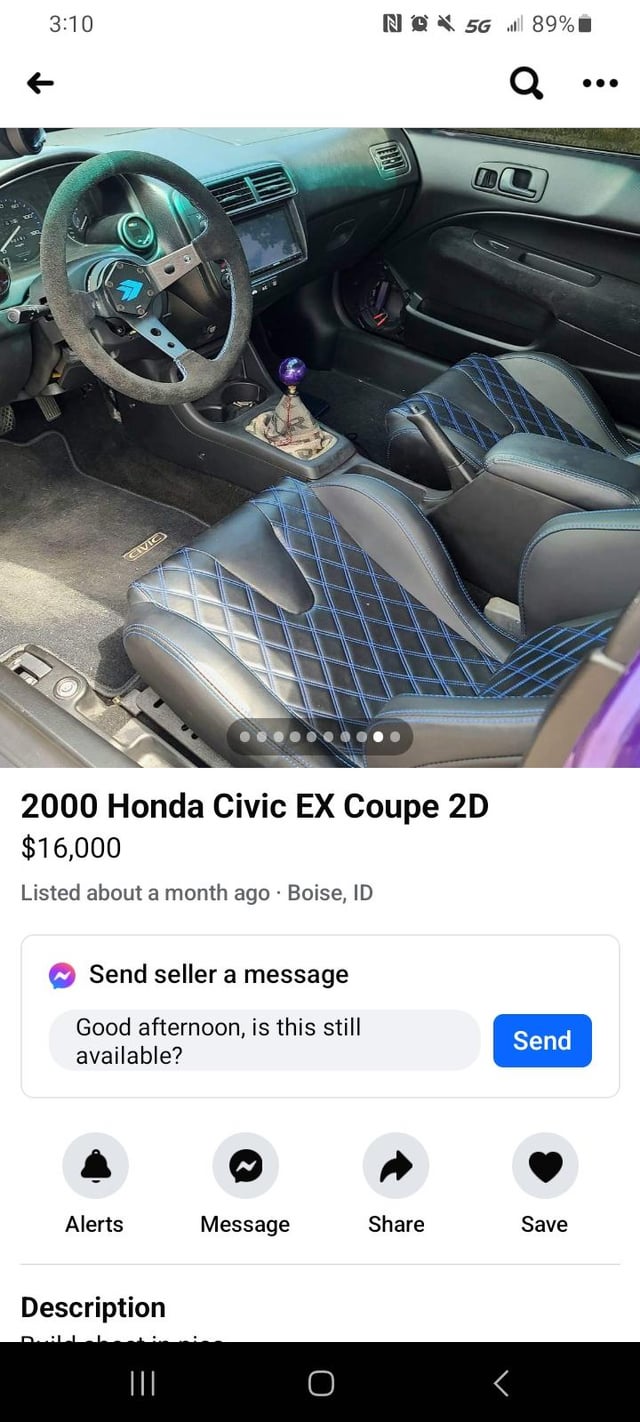The image size is (640, 1422).
Task: Open the search magnifier icon
Action: click(x=526, y=83)
